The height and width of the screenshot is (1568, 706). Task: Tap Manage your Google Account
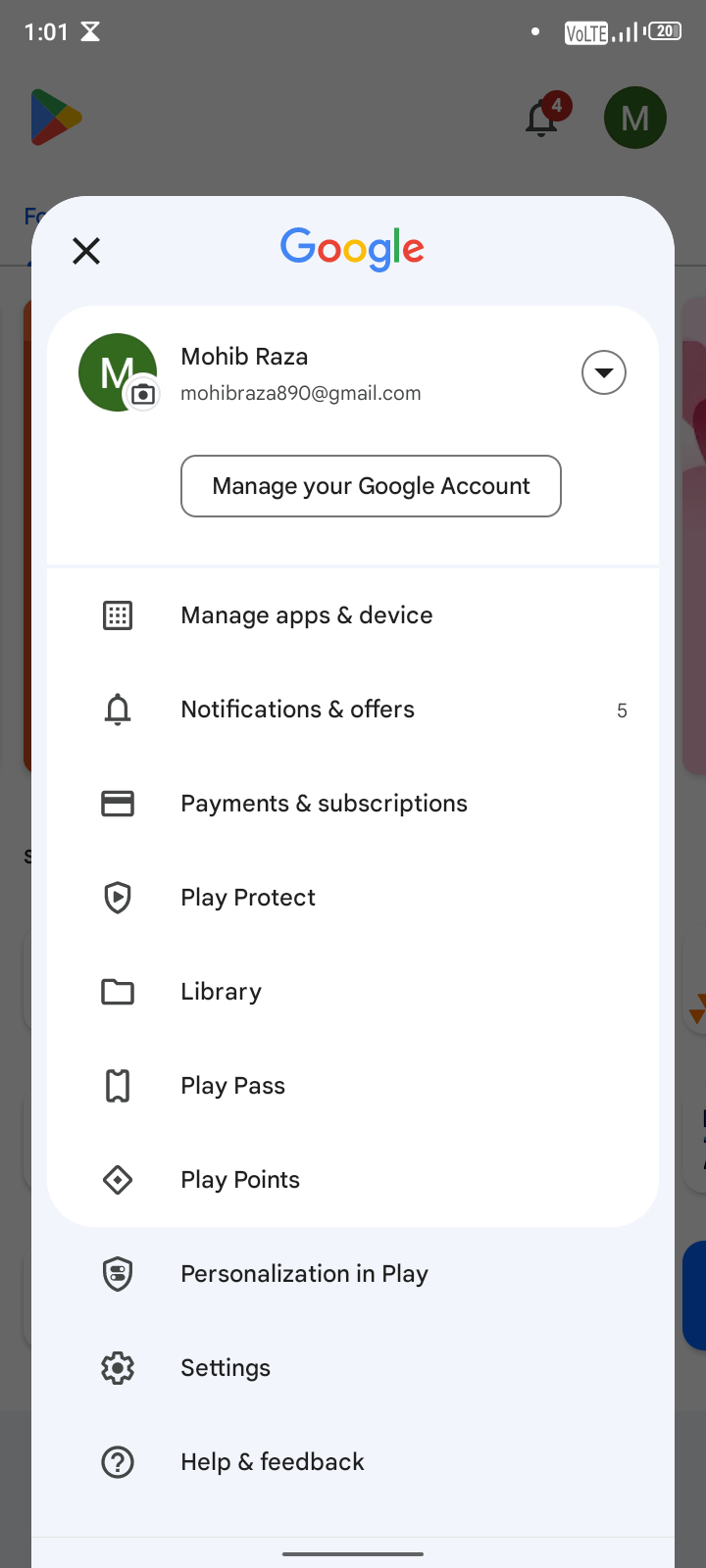pos(371,486)
